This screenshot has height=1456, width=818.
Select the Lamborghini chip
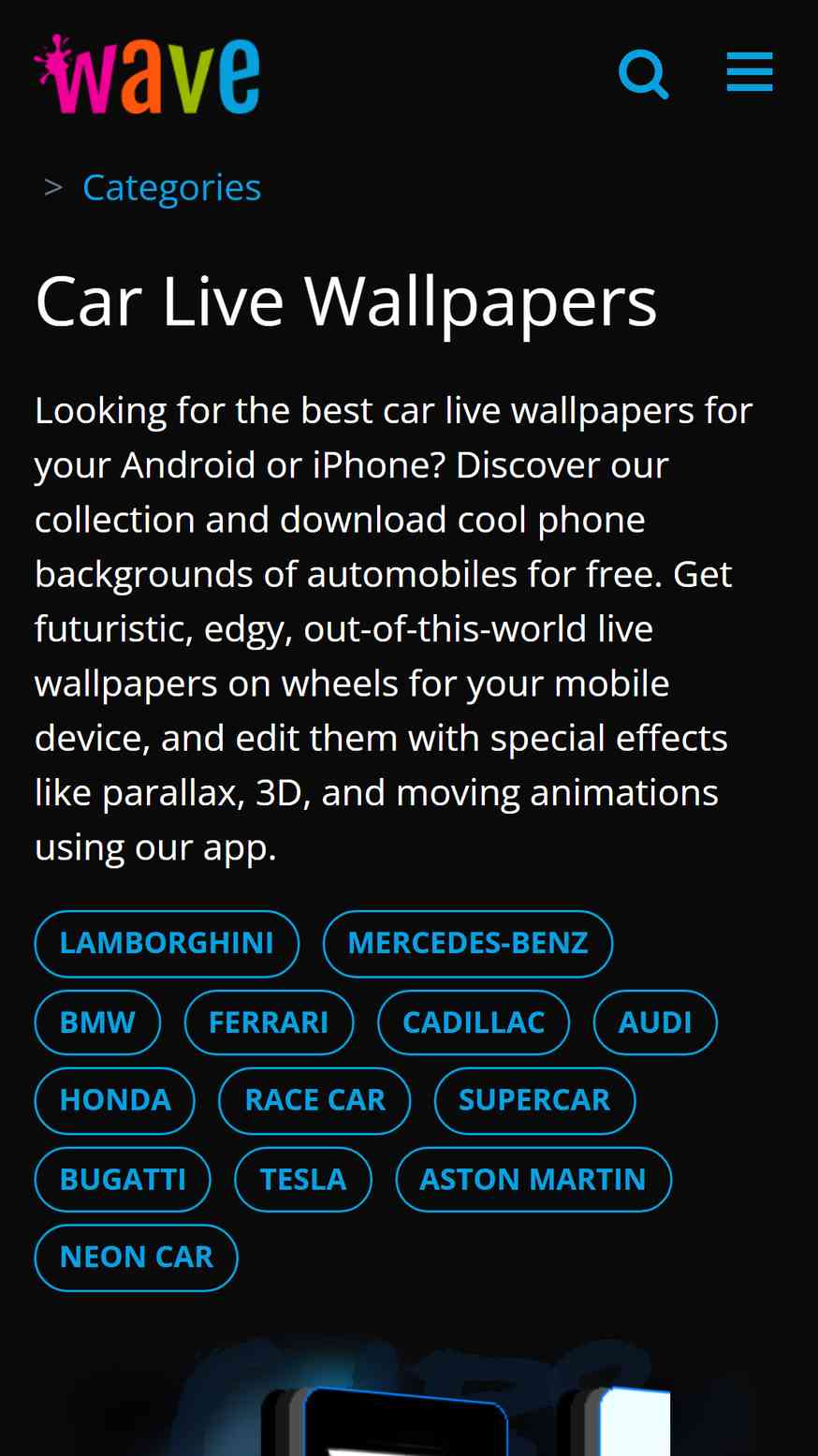pos(167,943)
